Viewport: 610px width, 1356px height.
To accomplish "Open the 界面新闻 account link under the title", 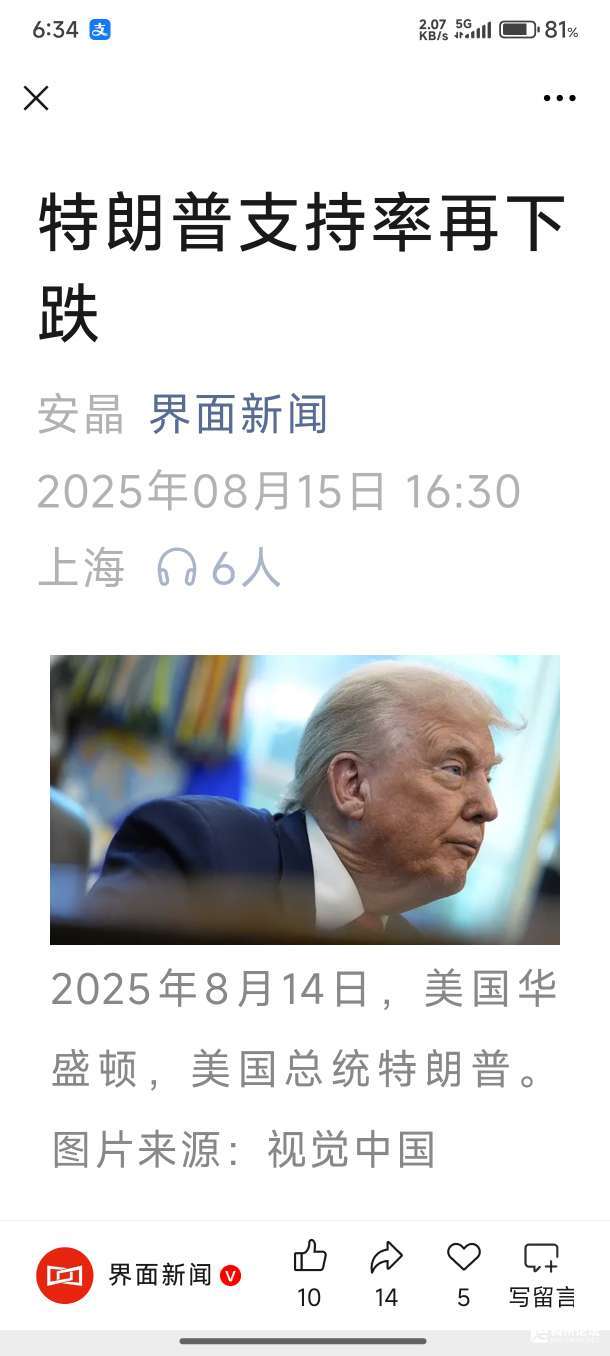I will click(x=238, y=414).
